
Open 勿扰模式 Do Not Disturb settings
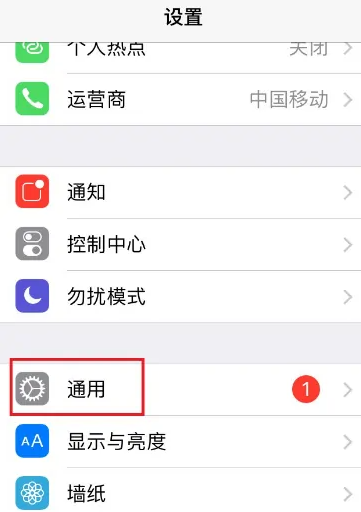[180, 296]
